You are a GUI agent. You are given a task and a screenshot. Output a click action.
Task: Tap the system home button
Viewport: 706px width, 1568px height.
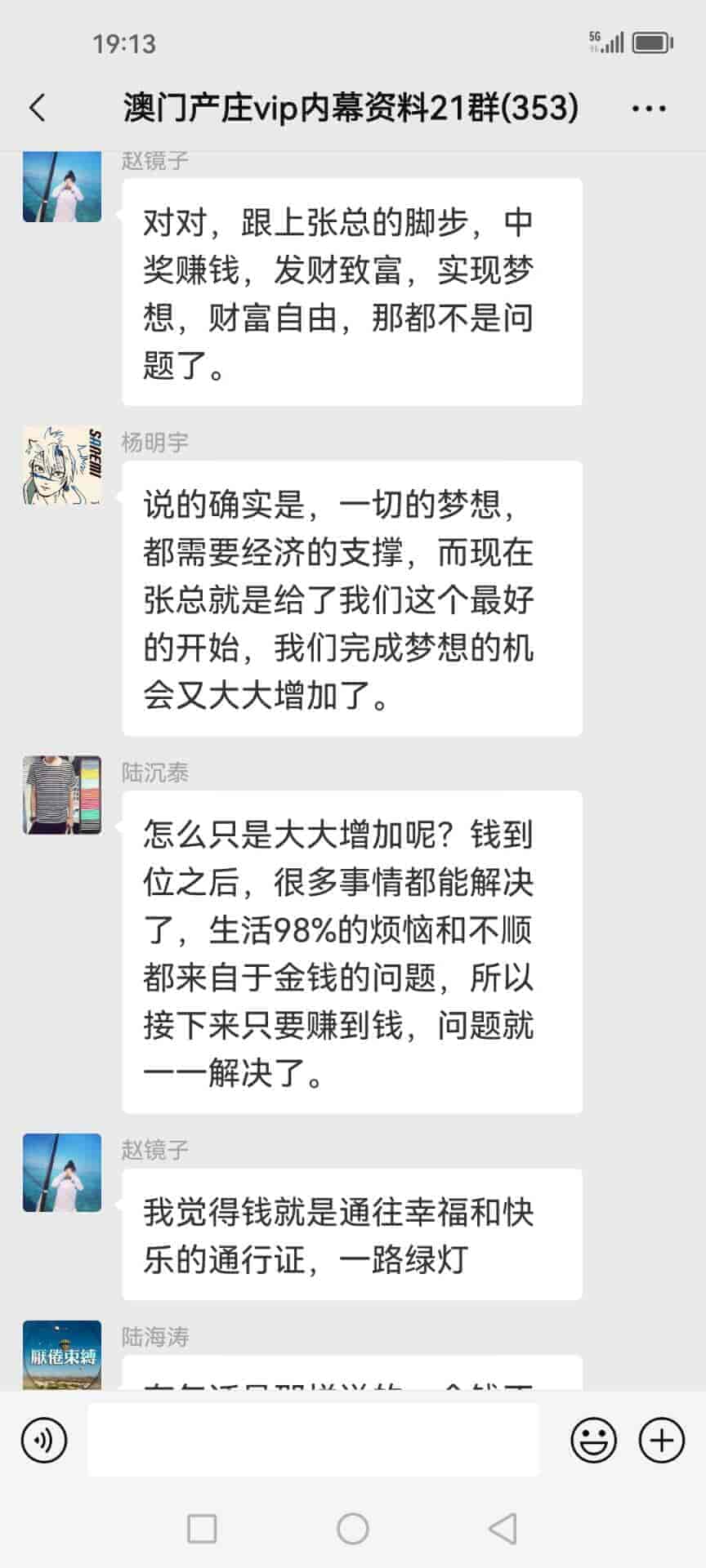pyautogui.click(x=353, y=1528)
